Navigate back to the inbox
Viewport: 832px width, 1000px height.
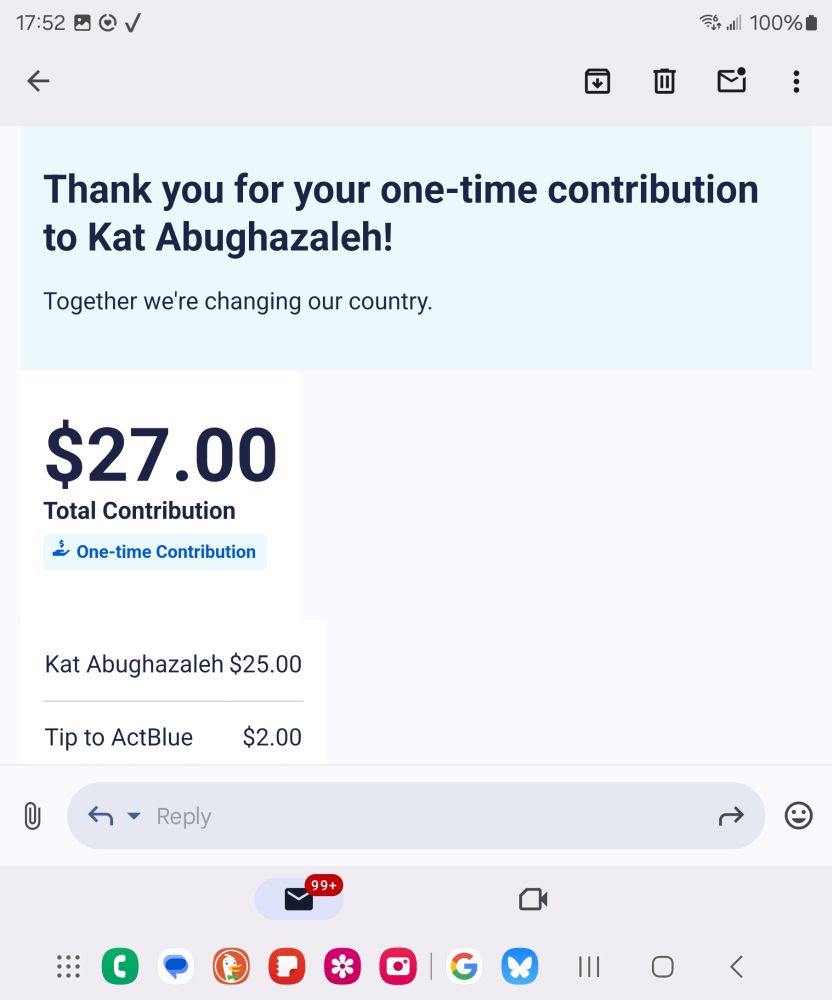pyautogui.click(x=38, y=81)
